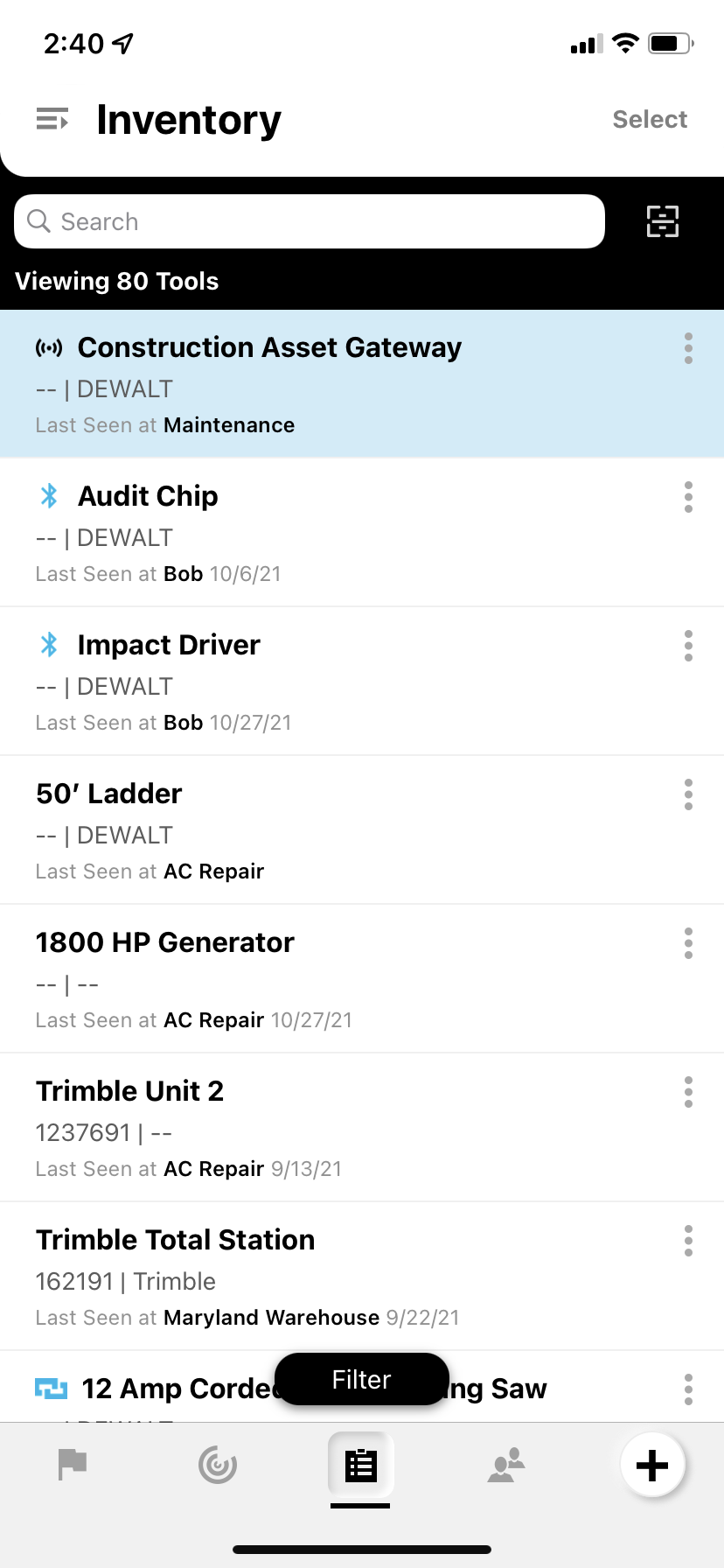Screen dimensions: 724x1568
Task: Switch to the flag tab
Action: point(73,1465)
